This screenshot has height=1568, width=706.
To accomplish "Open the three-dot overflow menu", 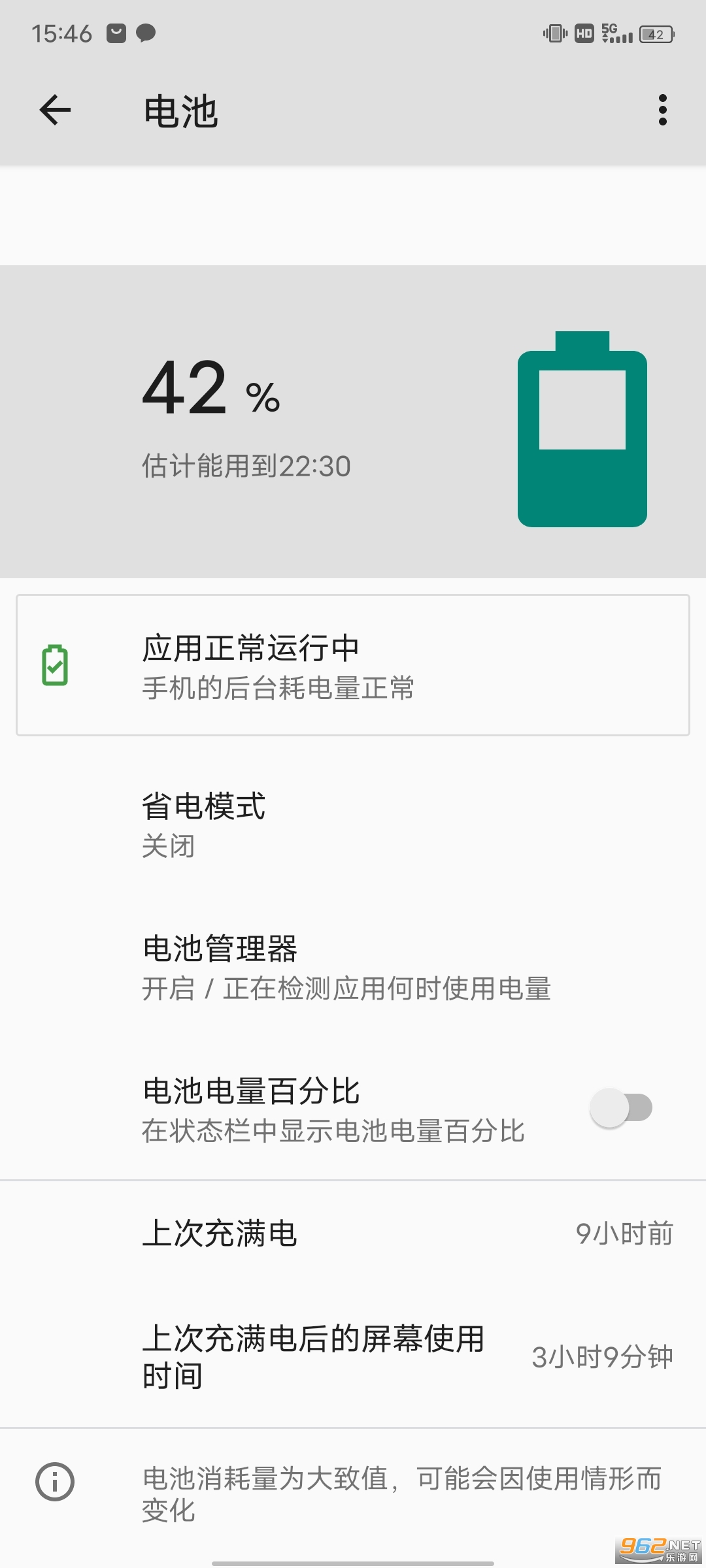I will pos(662,110).
